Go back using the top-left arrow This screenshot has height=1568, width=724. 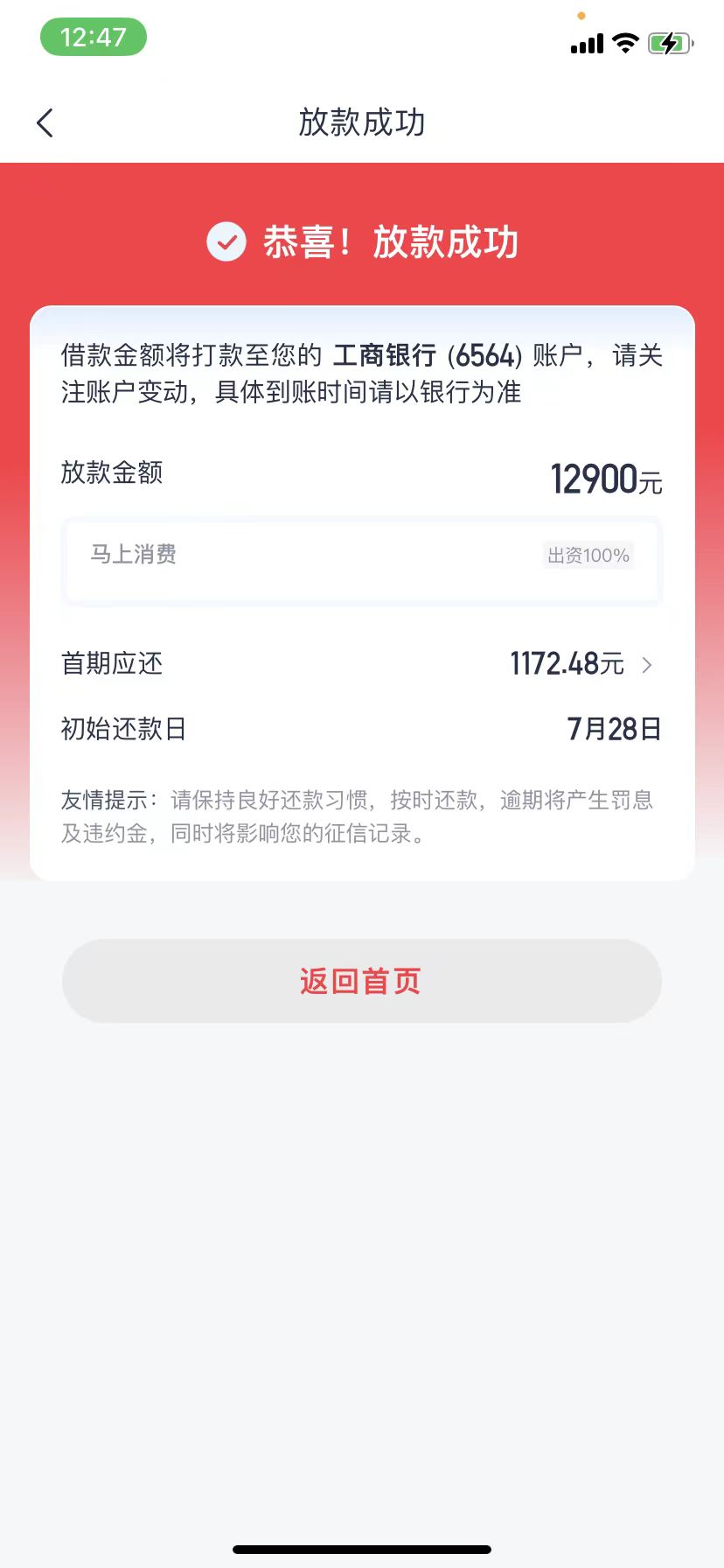click(x=45, y=123)
